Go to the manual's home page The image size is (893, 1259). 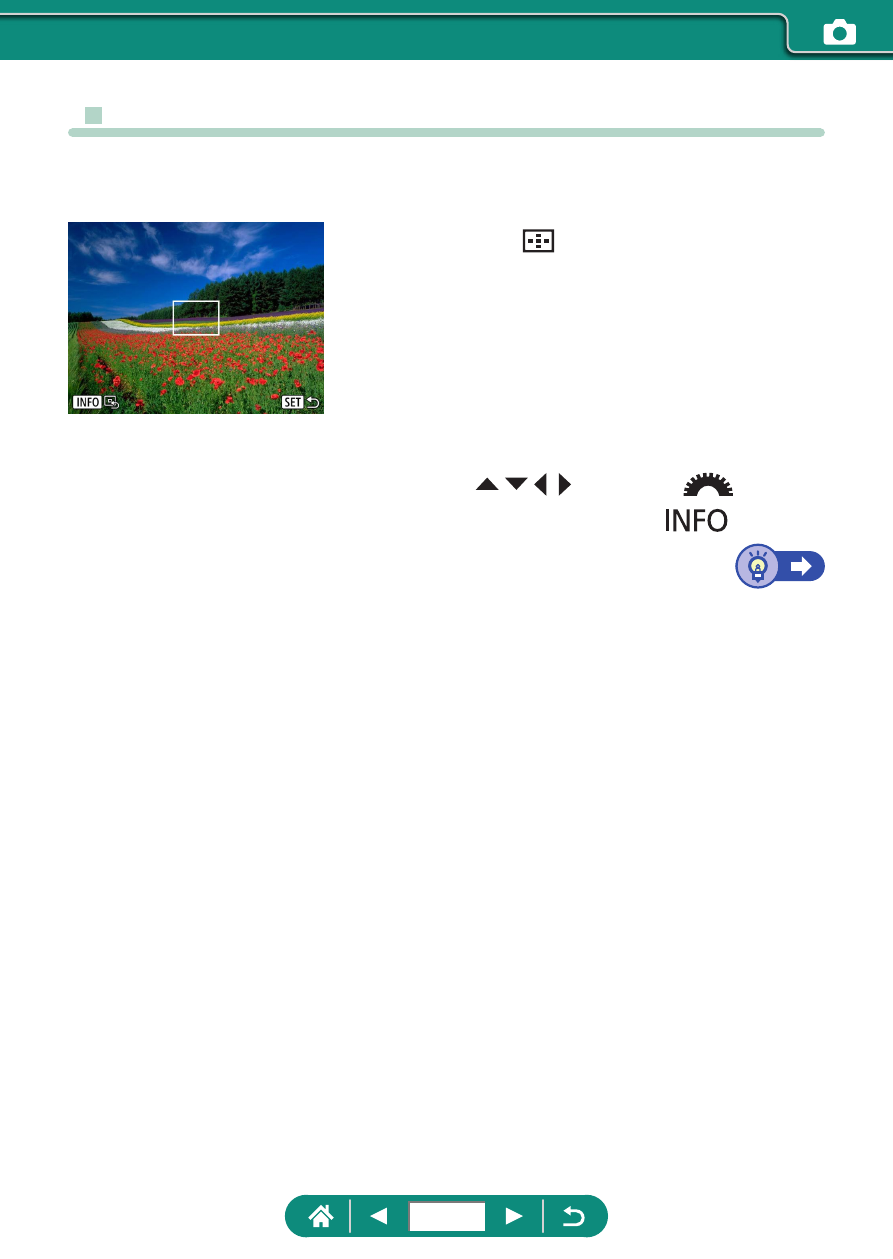coord(320,1216)
